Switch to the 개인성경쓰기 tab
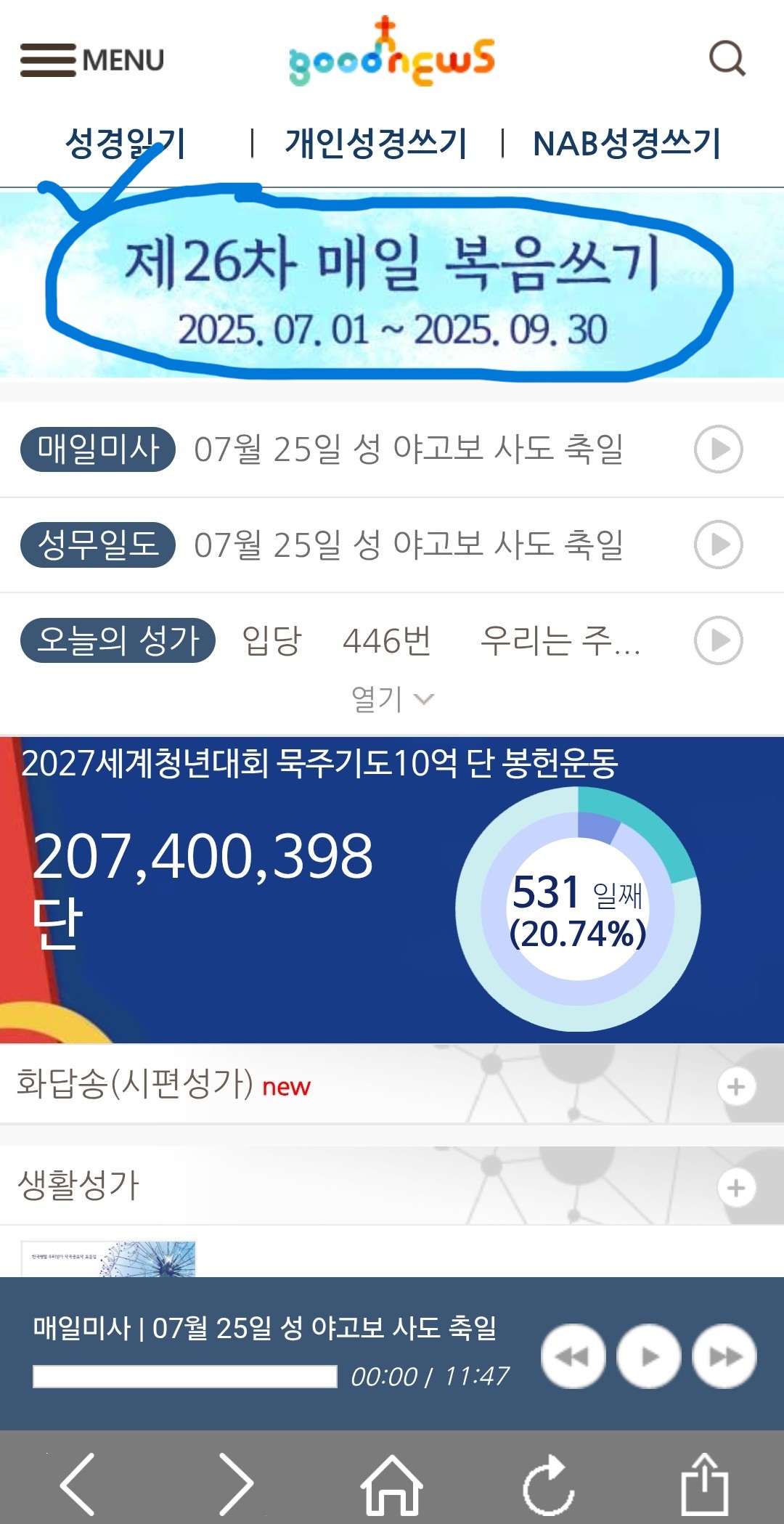Image resolution: width=784 pixels, height=1524 pixels. [376, 142]
